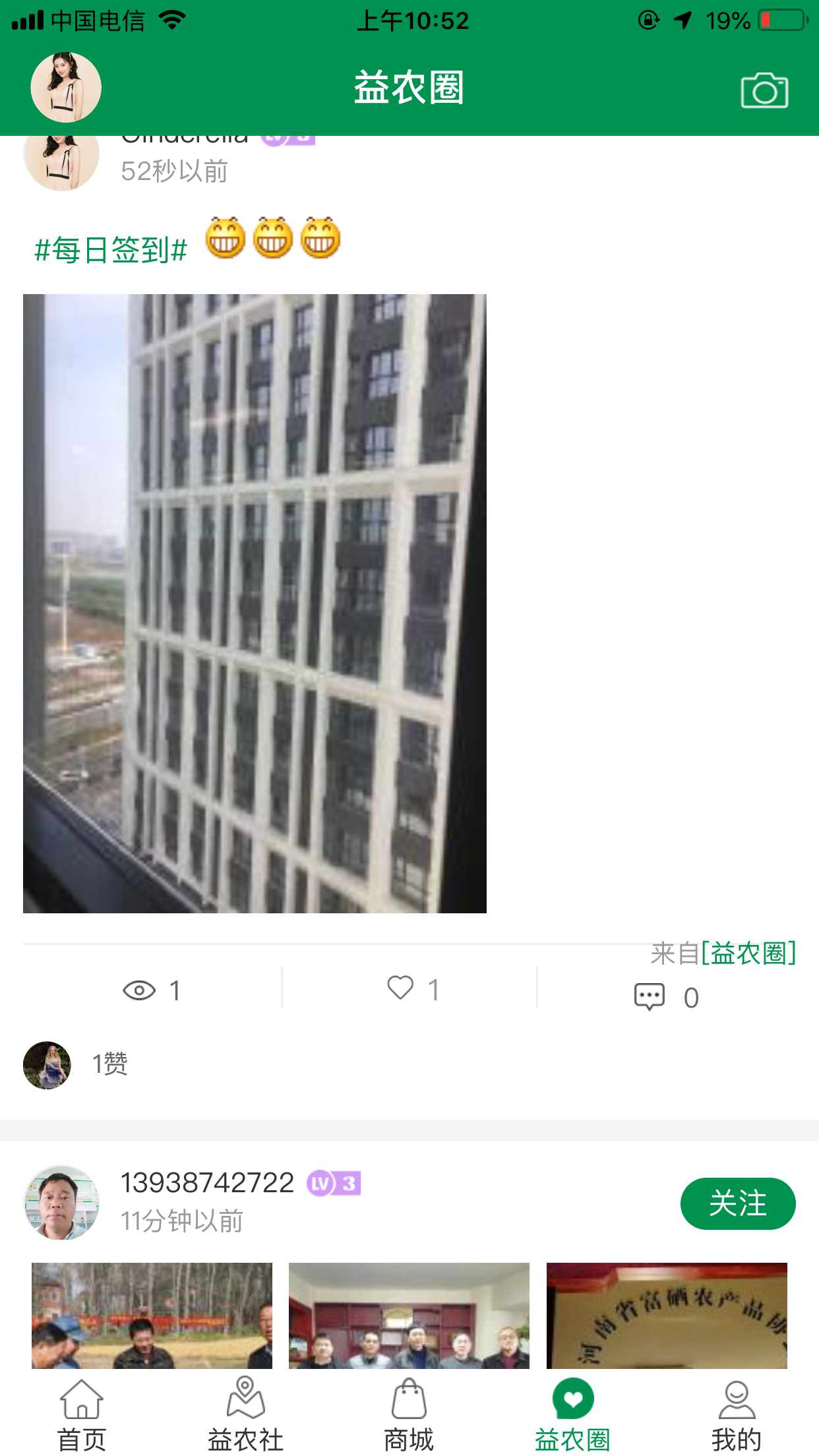The width and height of the screenshot is (819, 1456).
Task: Open the [益农圈] source link
Action: [x=748, y=954]
